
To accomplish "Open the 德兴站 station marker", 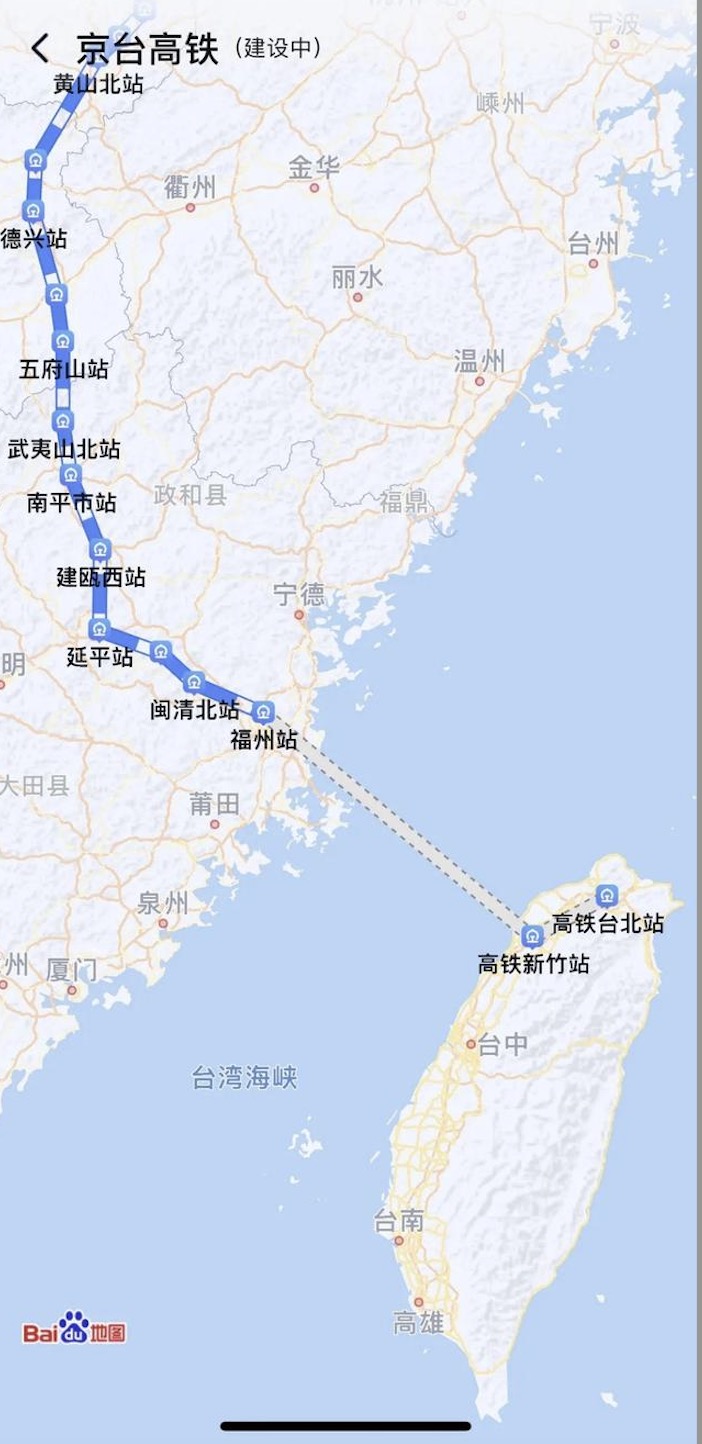I will (32, 210).
